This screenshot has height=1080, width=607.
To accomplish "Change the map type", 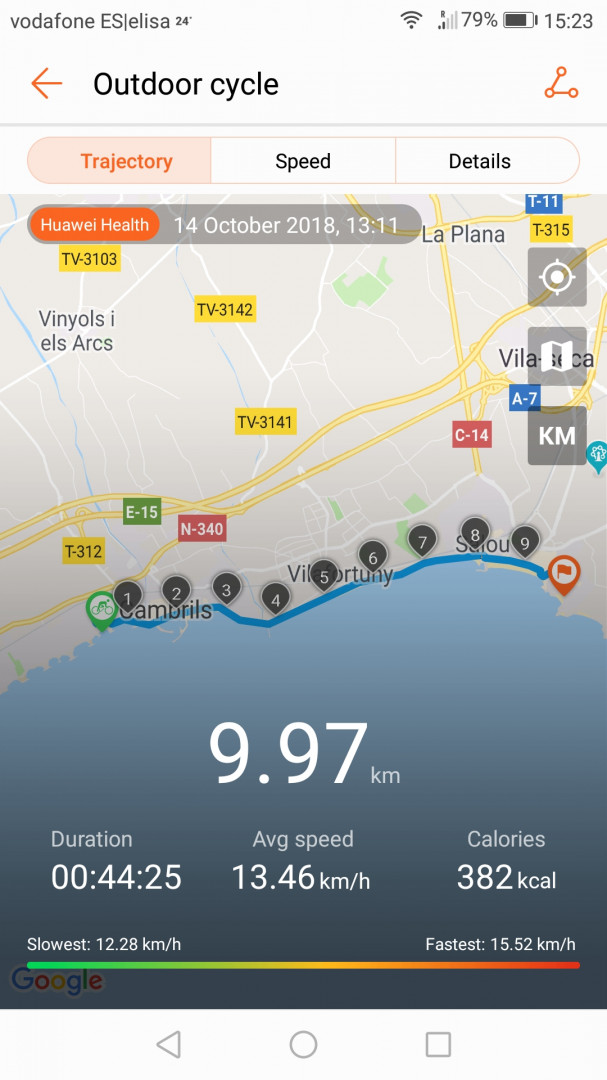I will point(557,356).
